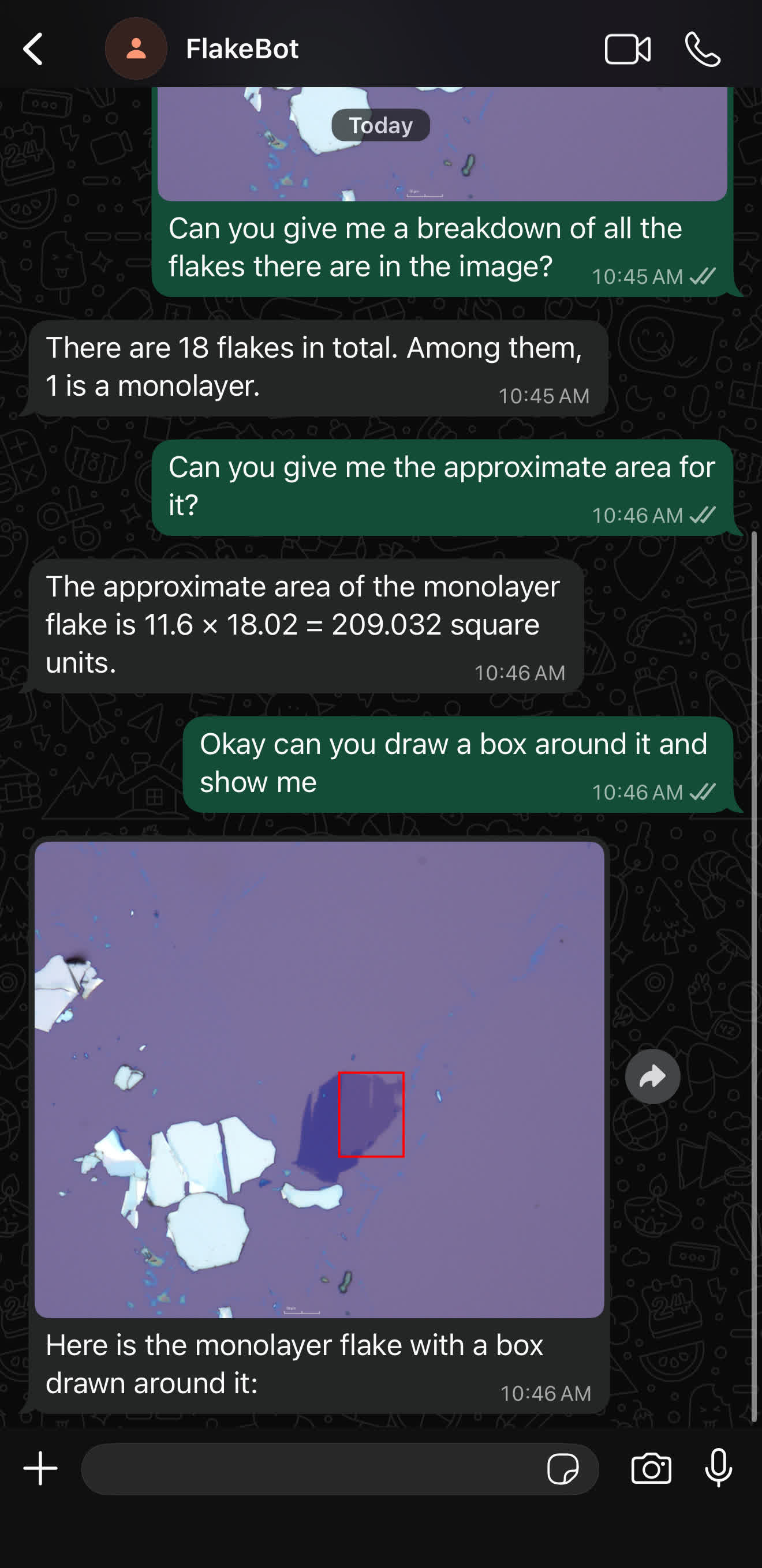762x1568 pixels.
Task: Forward the boxed monolayer flake image
Action: (x=652, y=1077)
